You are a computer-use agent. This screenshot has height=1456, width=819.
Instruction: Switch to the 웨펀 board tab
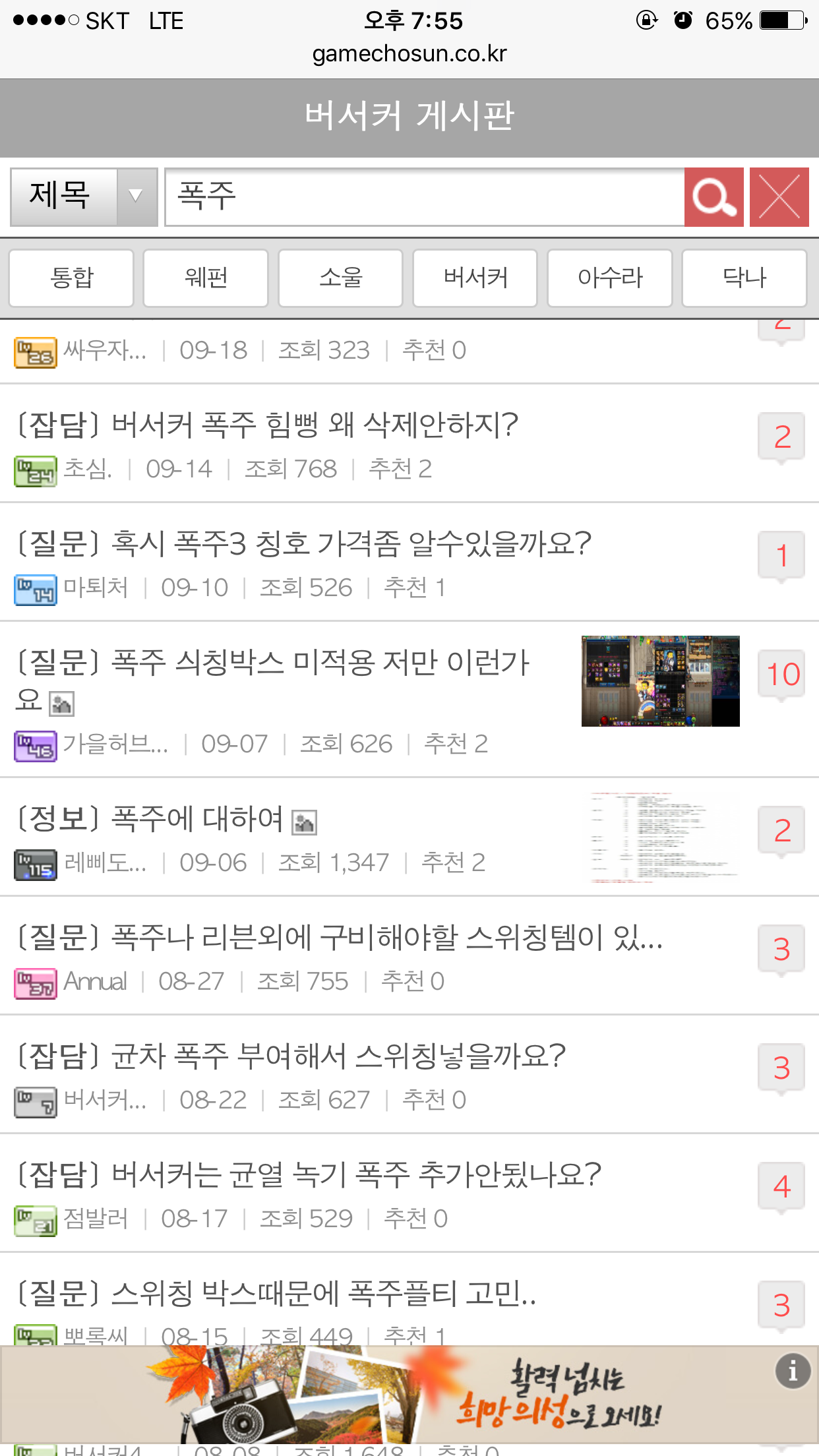coord(206,278)
